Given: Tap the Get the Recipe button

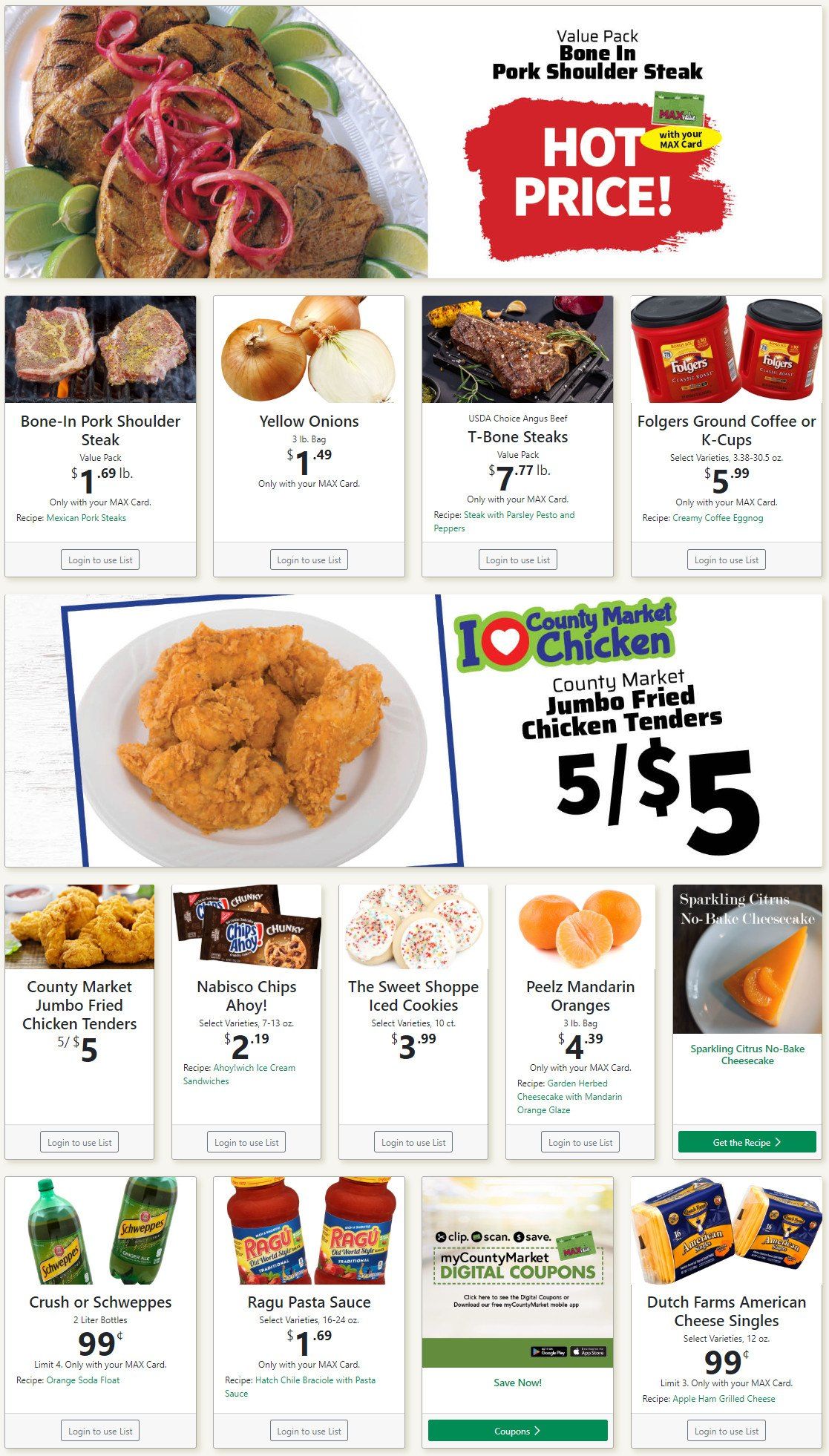Looking at the screenshot, I should 747,1142.
